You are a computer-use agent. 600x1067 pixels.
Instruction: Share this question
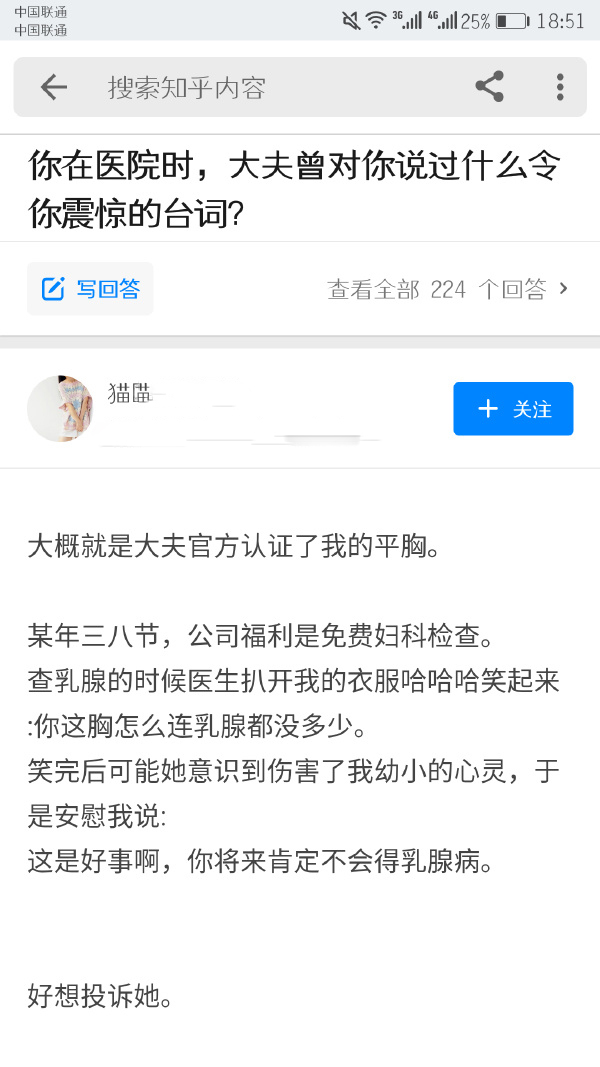(x=489, y=87)
